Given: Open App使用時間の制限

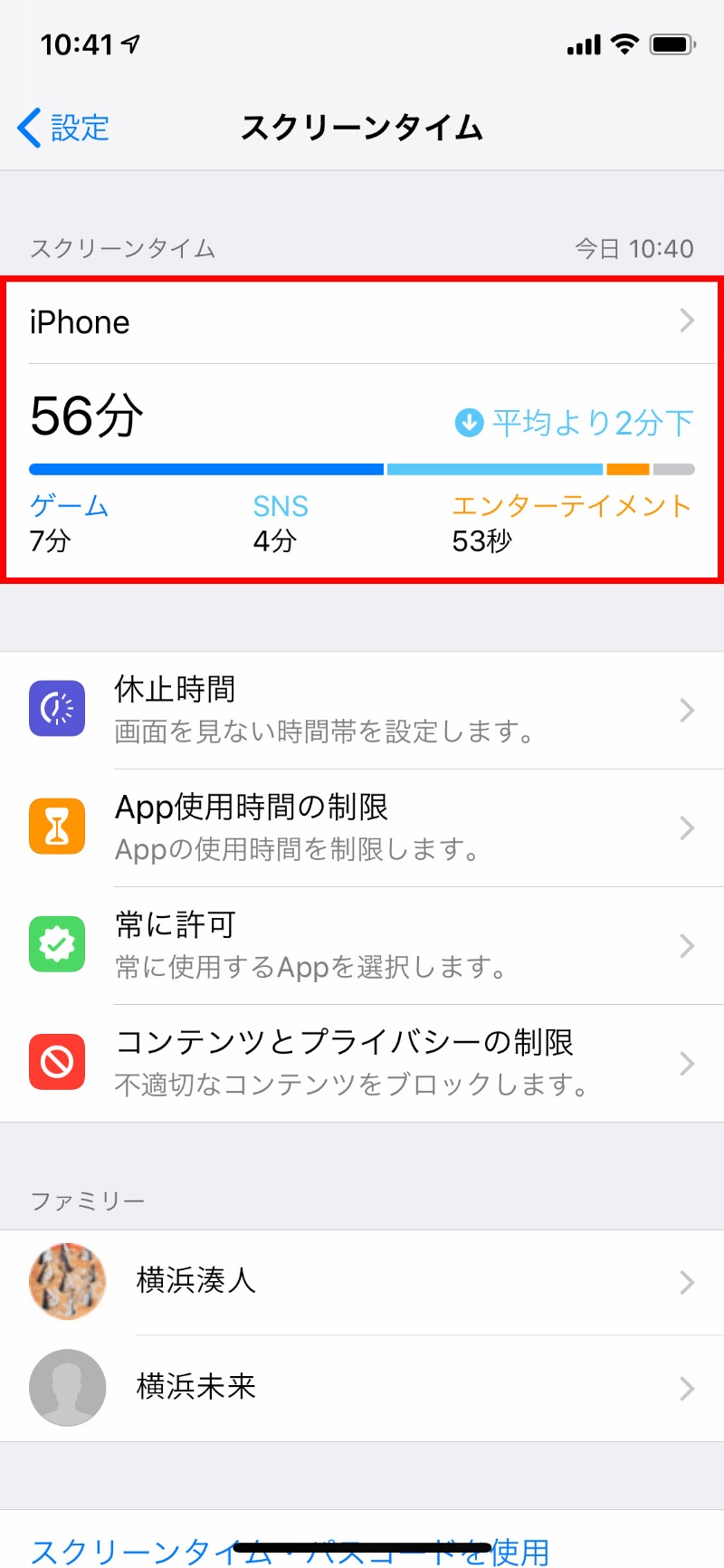Looking at the screenshot, I should (x=362, y=827).
